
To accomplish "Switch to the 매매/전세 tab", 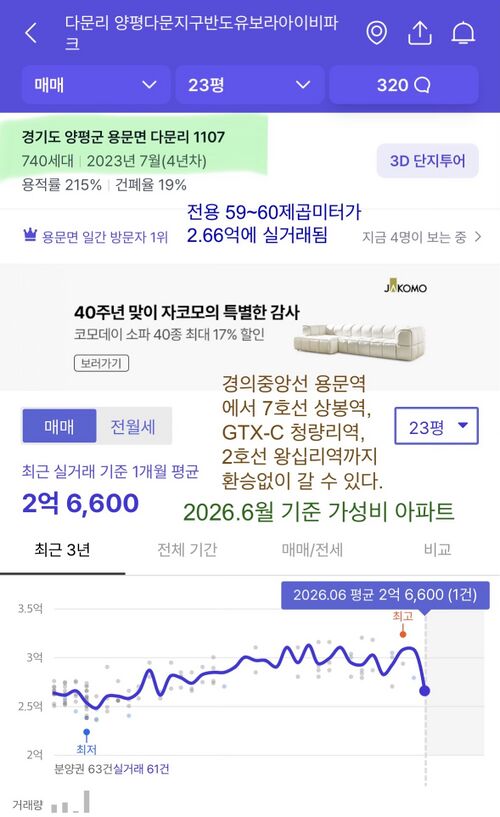I will 312,550.
